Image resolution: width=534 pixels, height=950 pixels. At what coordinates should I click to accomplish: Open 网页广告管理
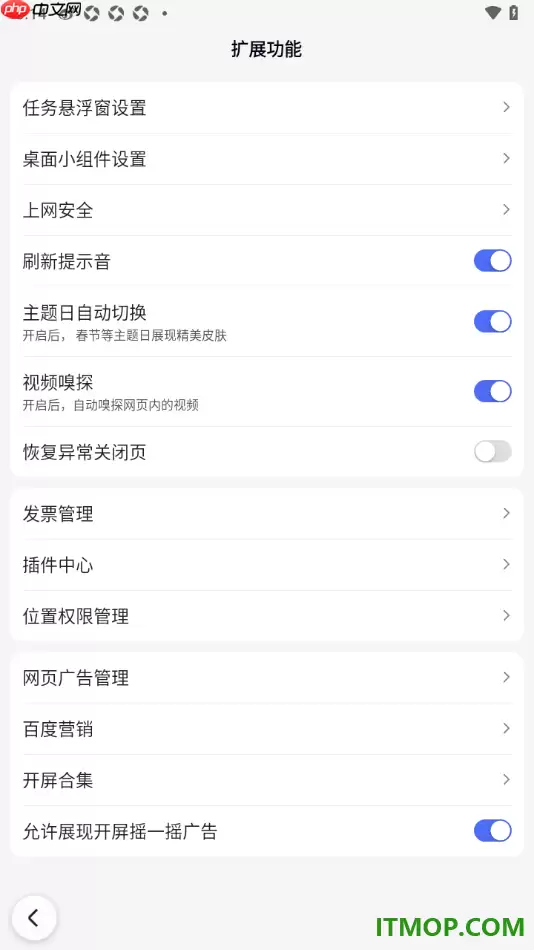267,678
